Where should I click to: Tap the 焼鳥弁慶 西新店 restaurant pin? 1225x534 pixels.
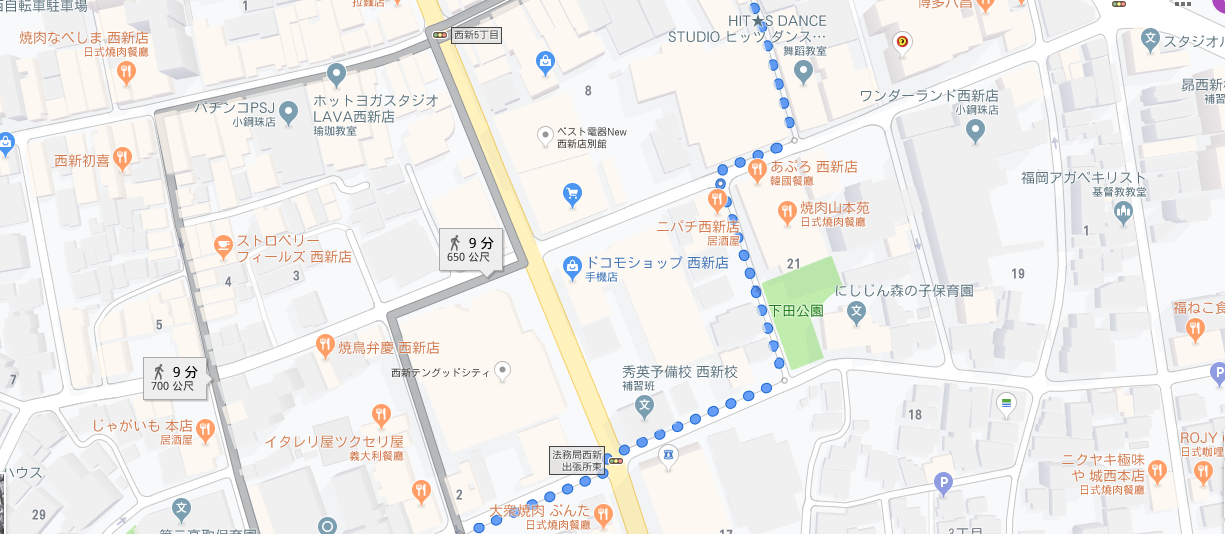pyautogui.click(x=326, y=347)
